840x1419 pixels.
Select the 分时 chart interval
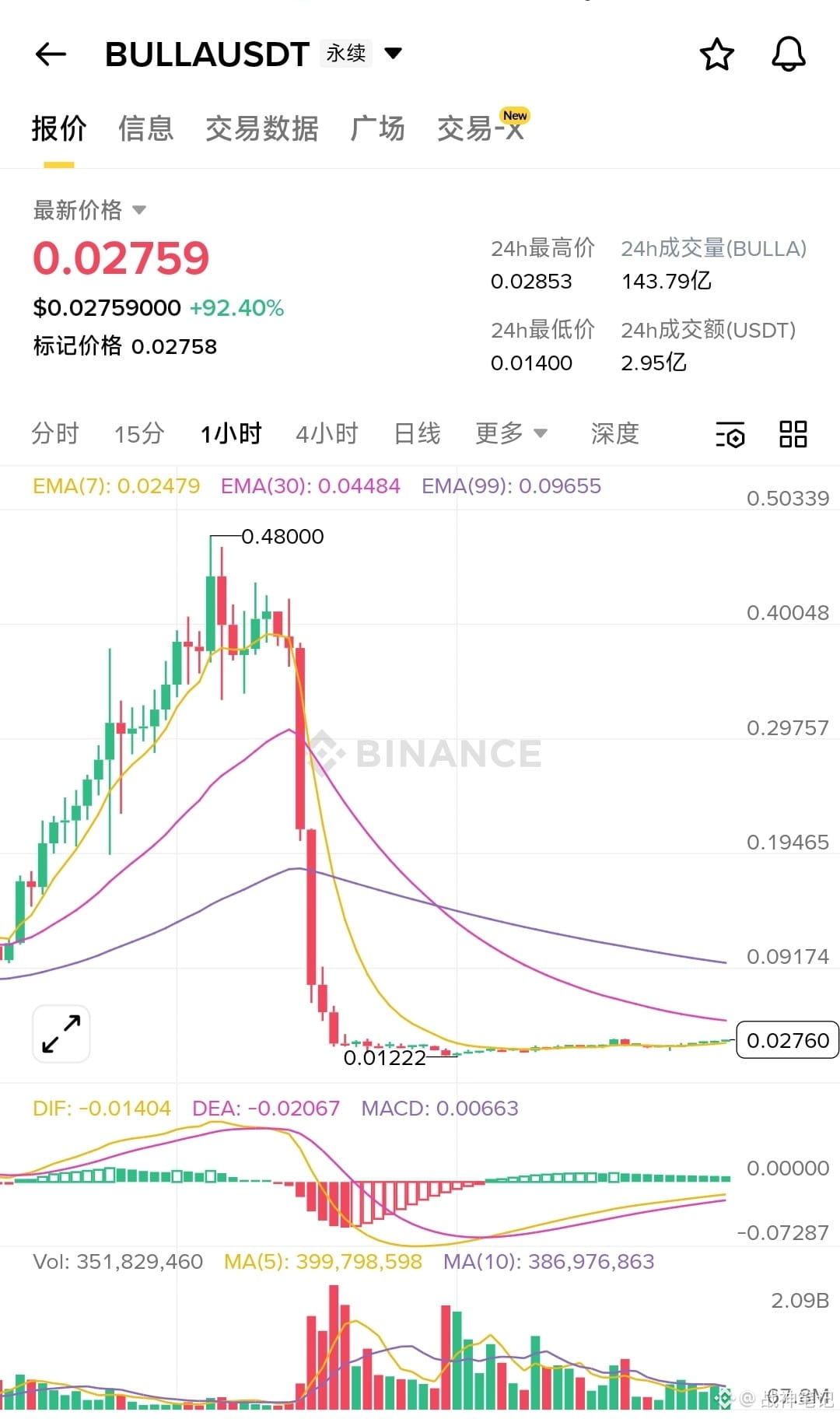(55, 433)
